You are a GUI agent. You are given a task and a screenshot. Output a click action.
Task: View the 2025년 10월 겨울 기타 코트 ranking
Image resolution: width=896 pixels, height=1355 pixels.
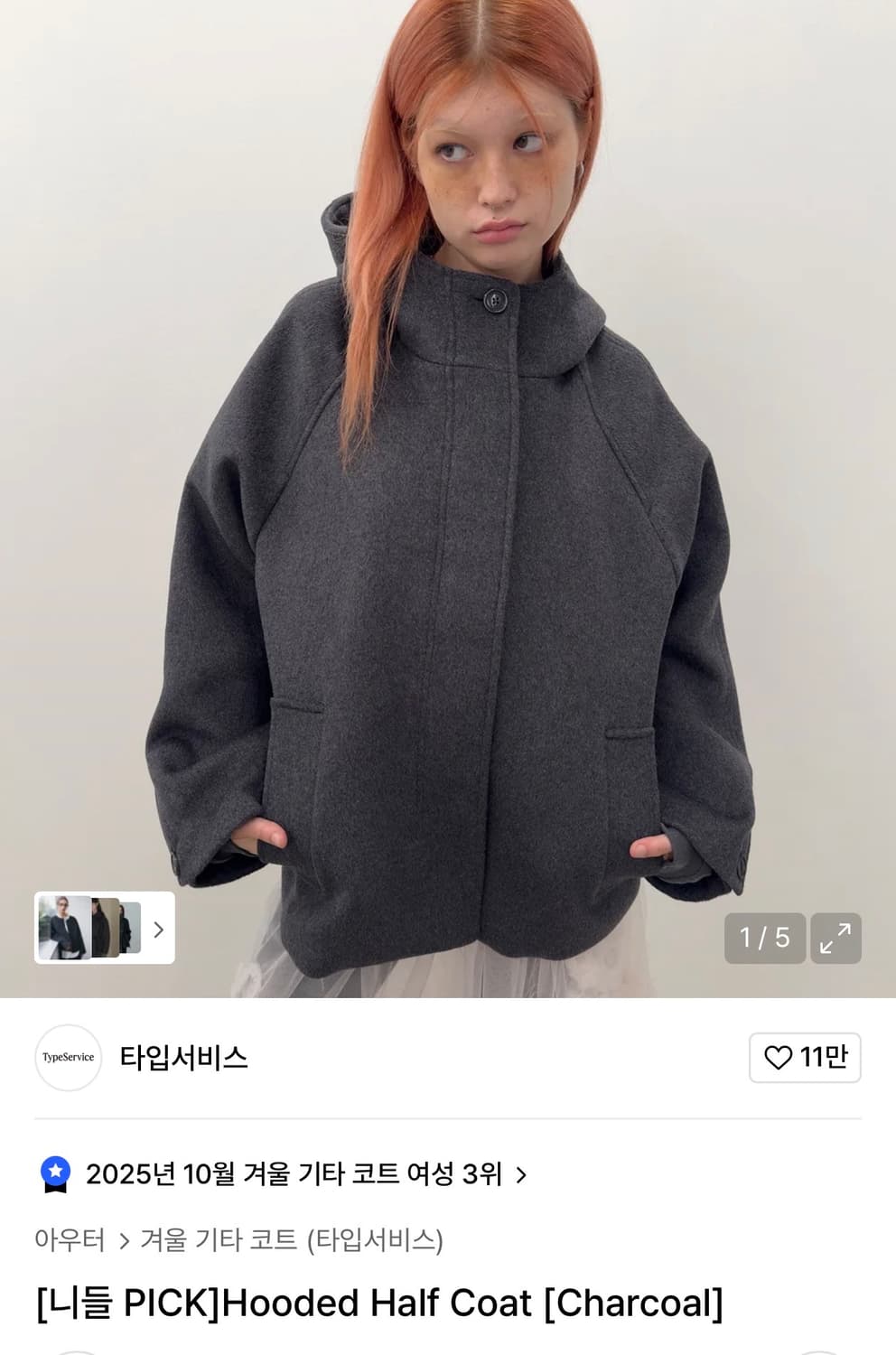click(x=298, y=1175)
